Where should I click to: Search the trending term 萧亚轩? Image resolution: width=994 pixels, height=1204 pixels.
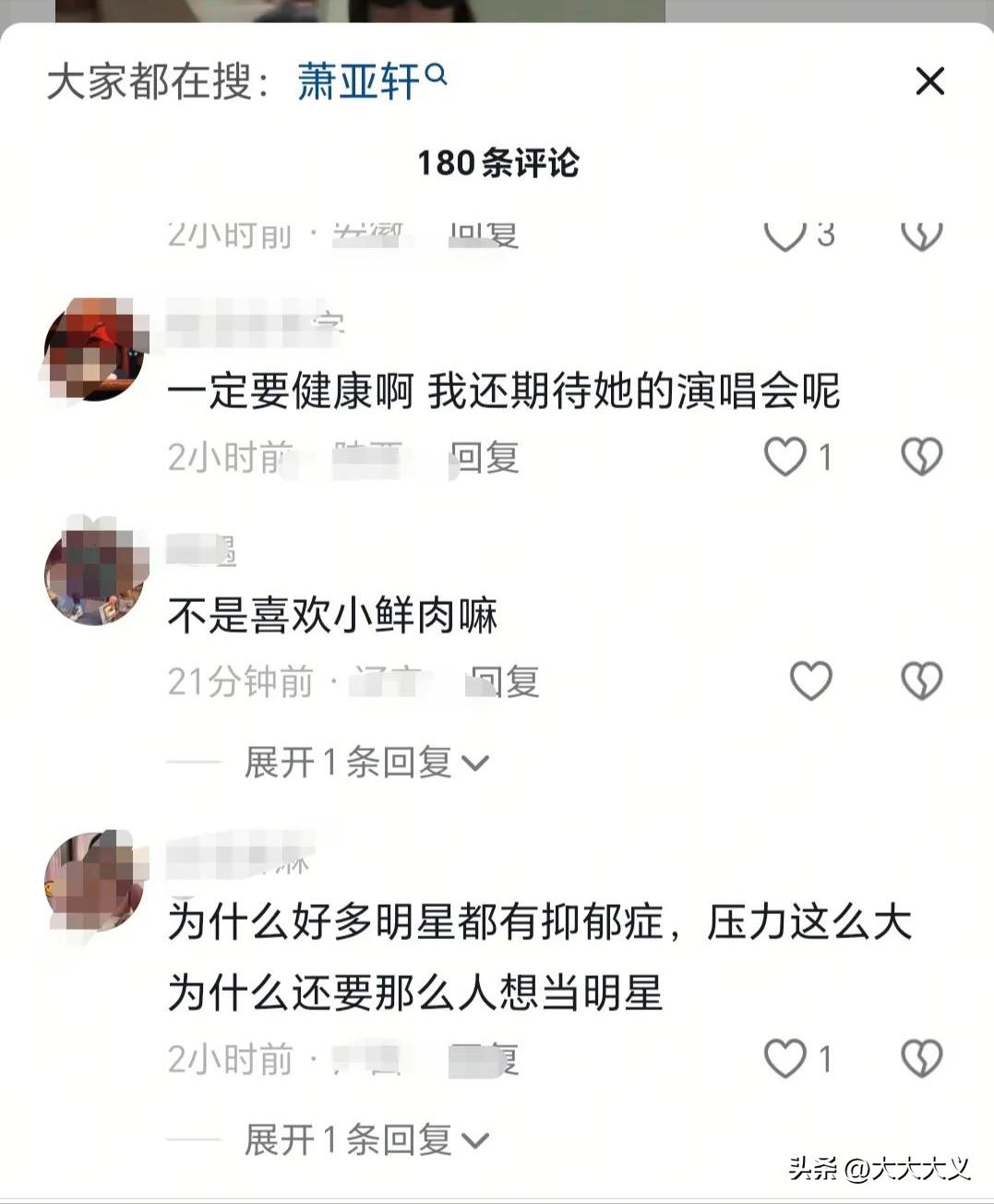coord(371,81)
